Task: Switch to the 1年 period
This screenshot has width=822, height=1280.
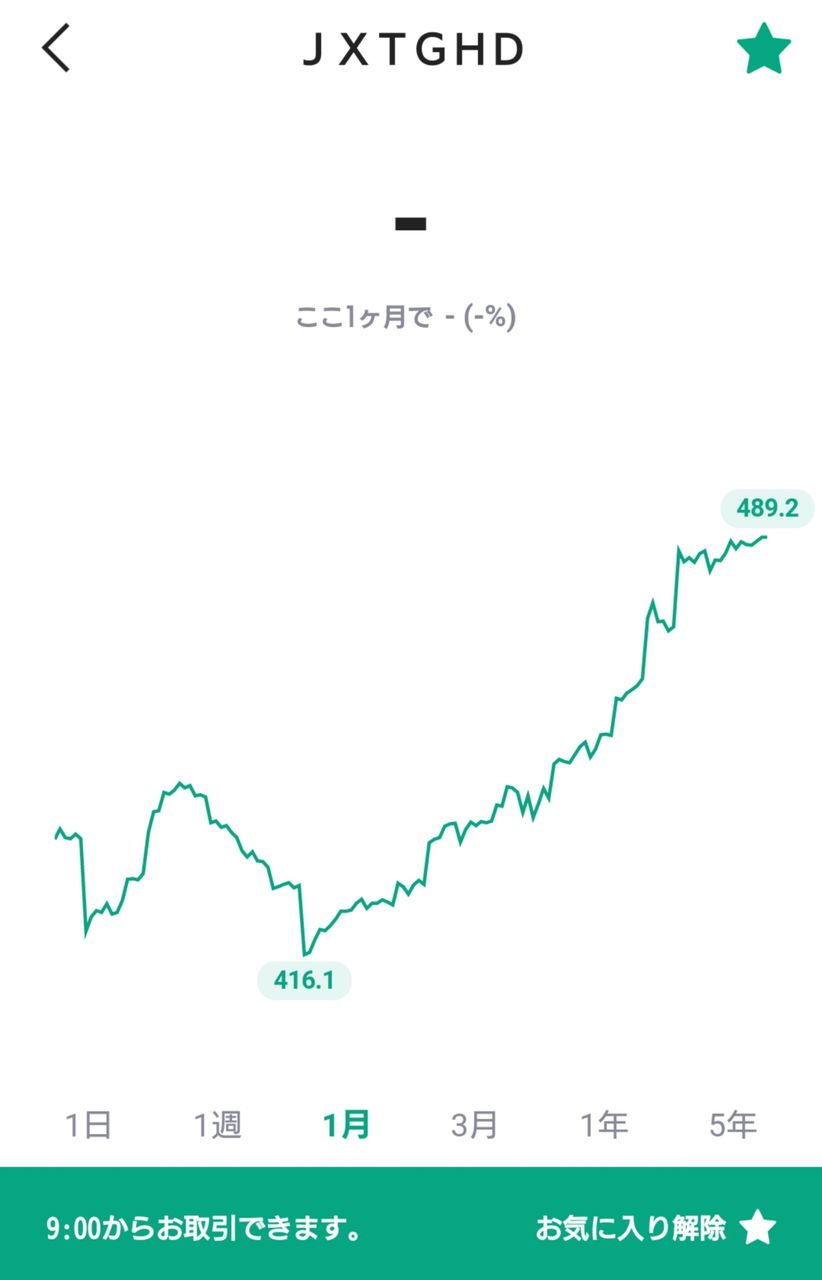Action: tap(604, 1125)
